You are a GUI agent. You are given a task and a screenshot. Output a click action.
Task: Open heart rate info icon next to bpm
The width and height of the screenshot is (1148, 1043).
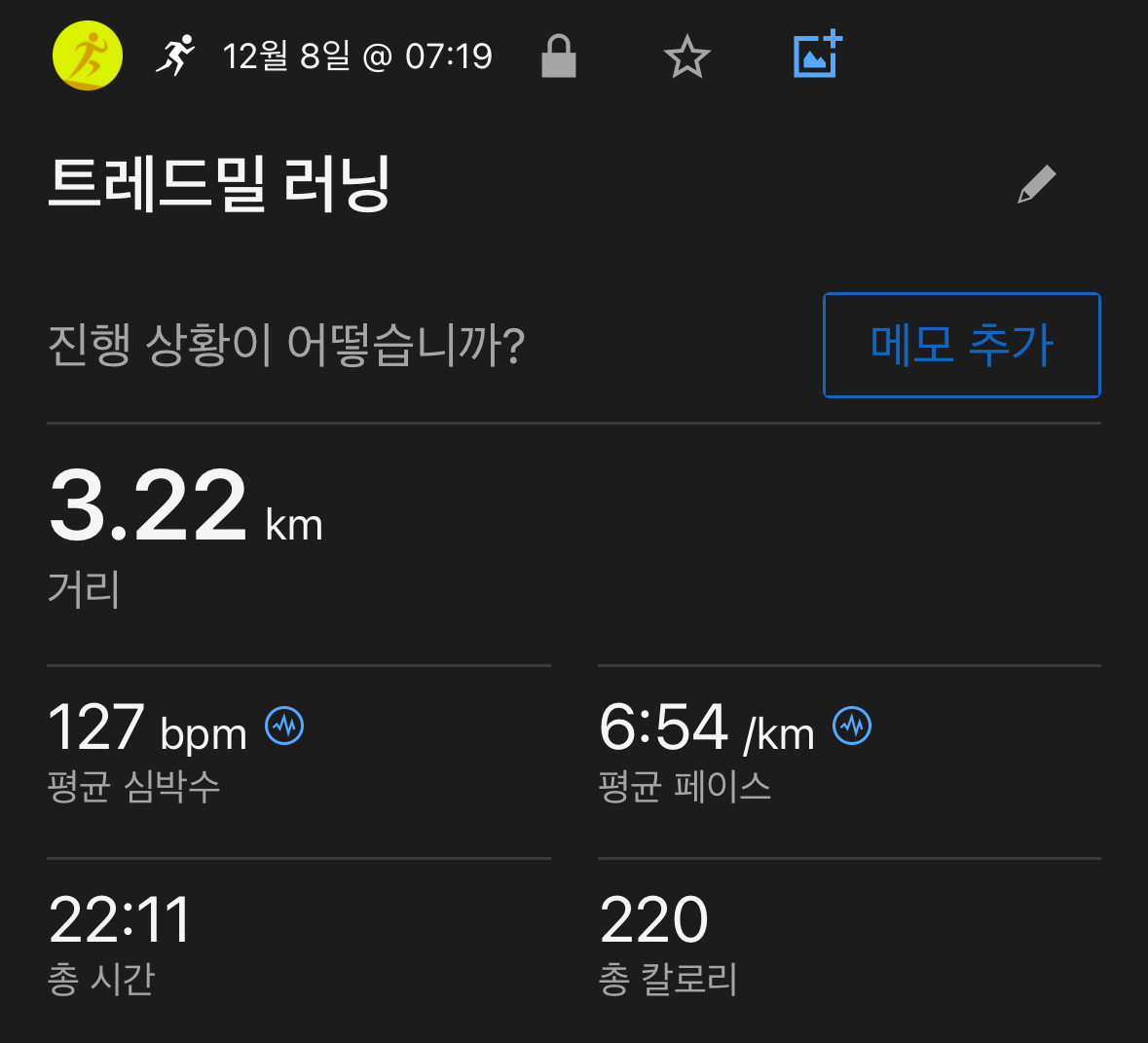[285, 726]
